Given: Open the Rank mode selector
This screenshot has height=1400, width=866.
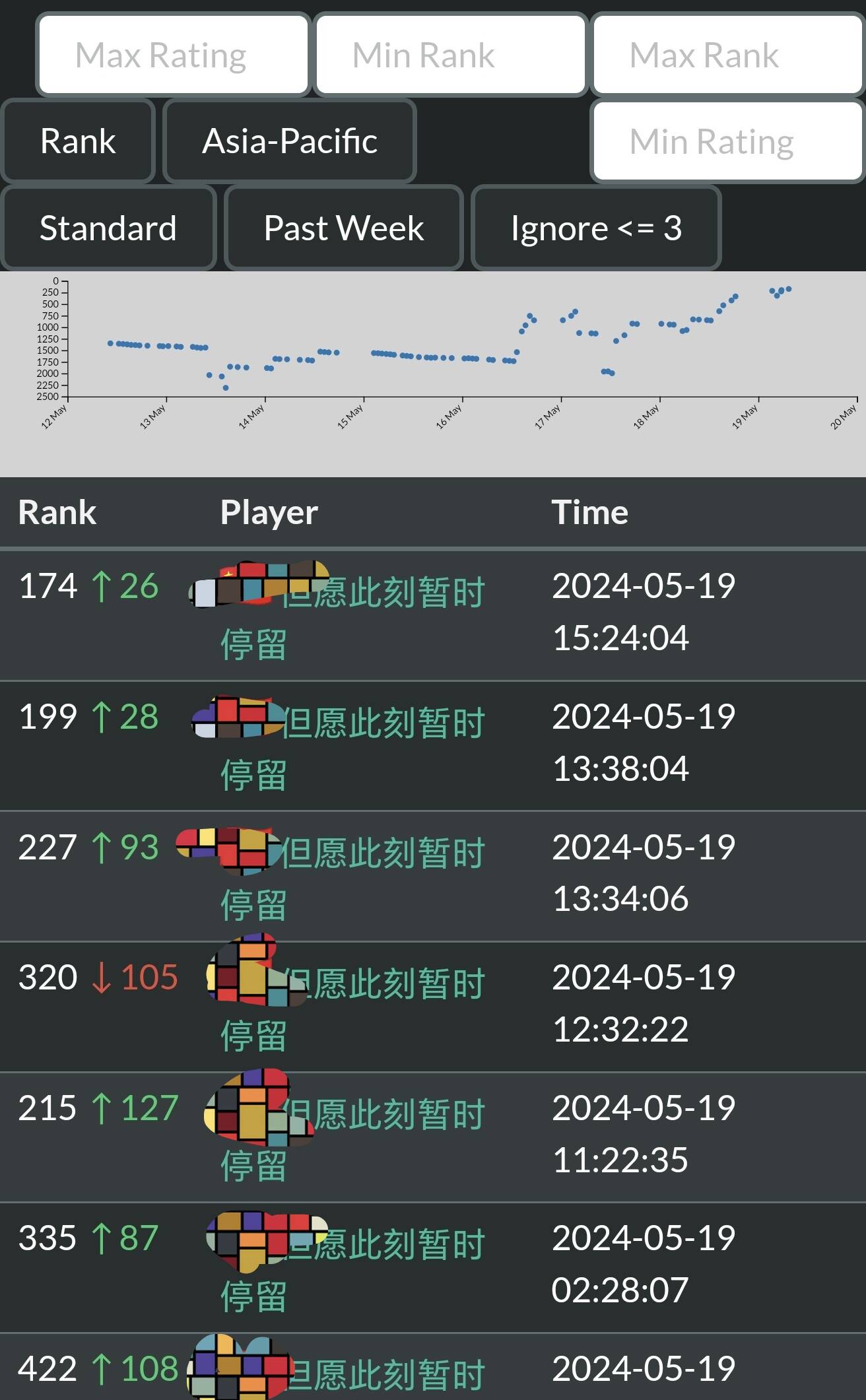Looking at the screenshot, I should [78, 141].
